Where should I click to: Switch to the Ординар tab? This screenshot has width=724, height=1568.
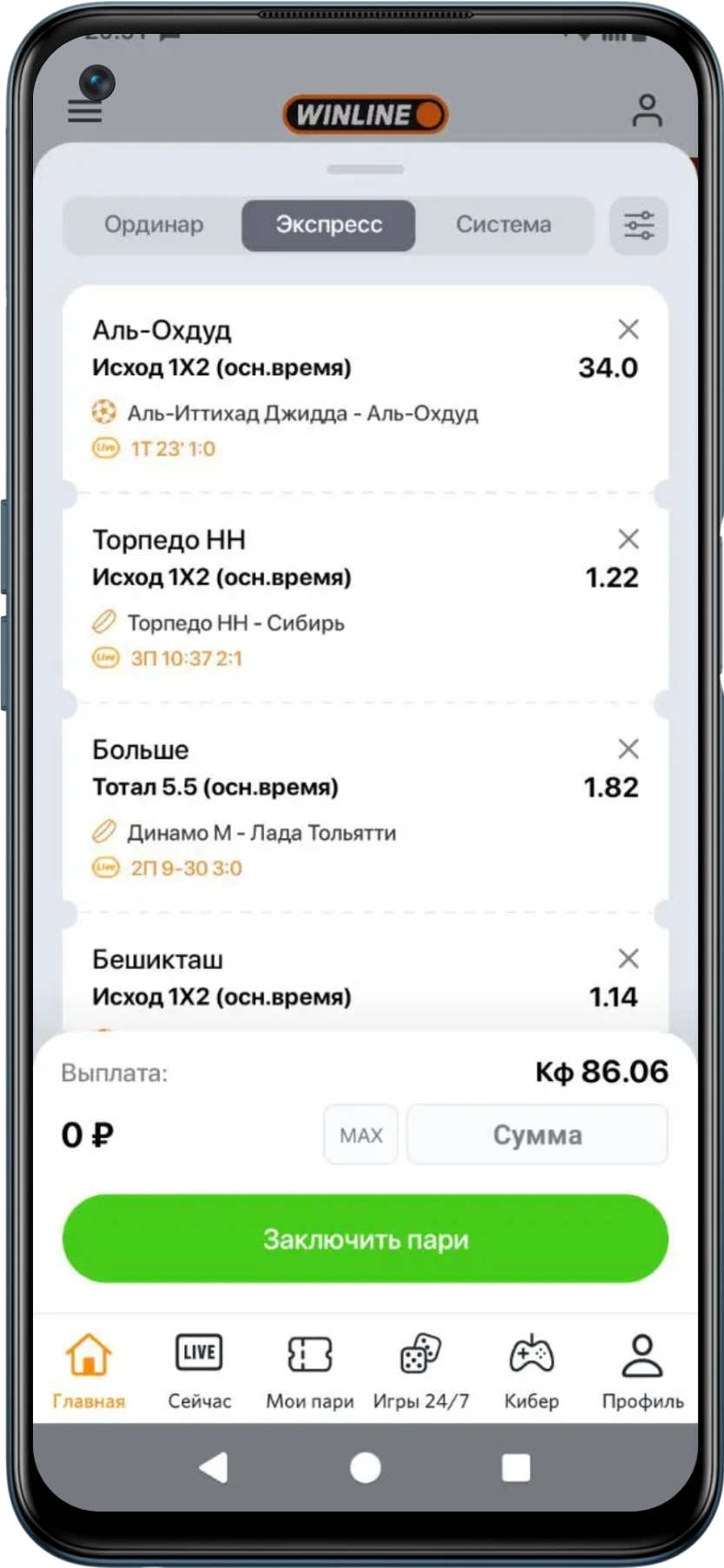pyautogui.click(x=154, y=225)
